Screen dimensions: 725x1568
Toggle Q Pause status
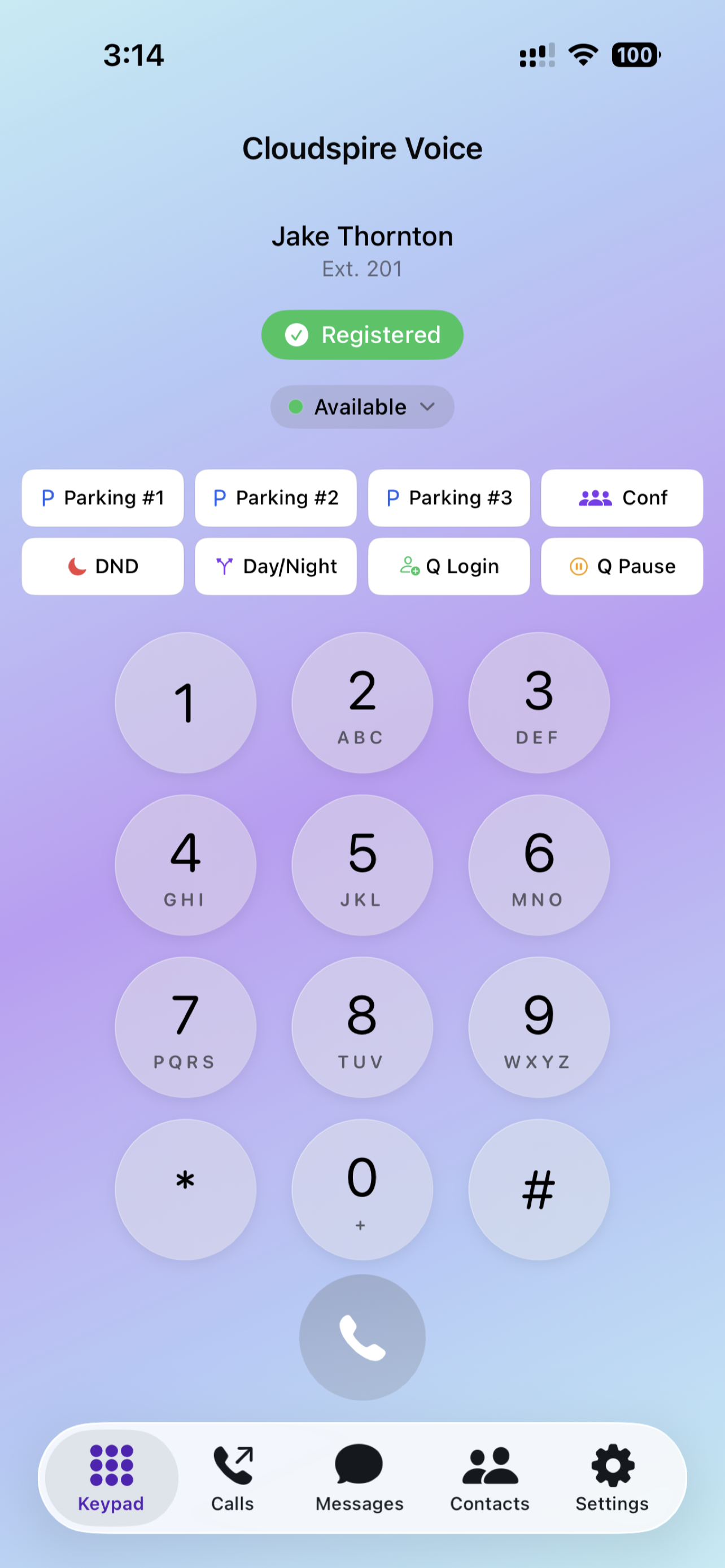click(622, 566)
